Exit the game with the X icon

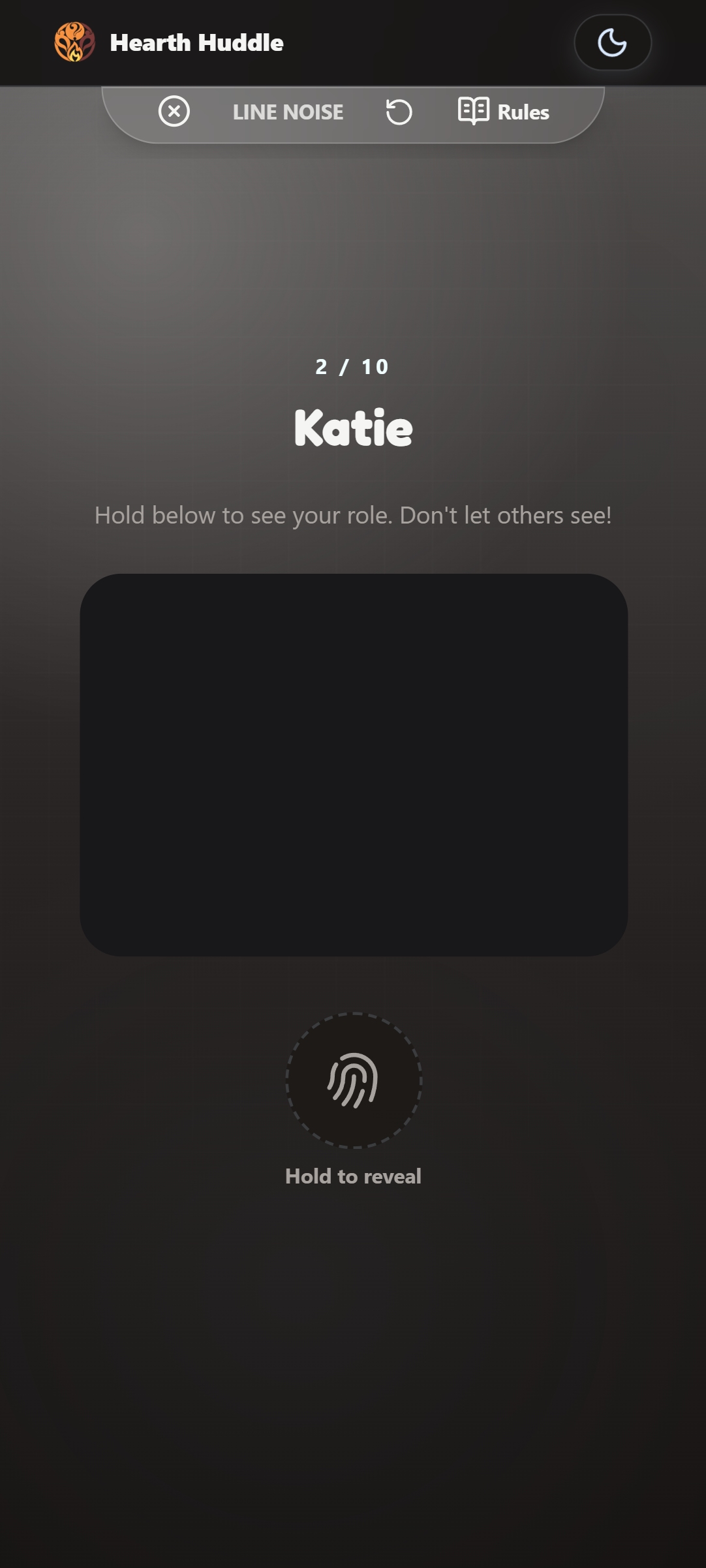point(174,112)
